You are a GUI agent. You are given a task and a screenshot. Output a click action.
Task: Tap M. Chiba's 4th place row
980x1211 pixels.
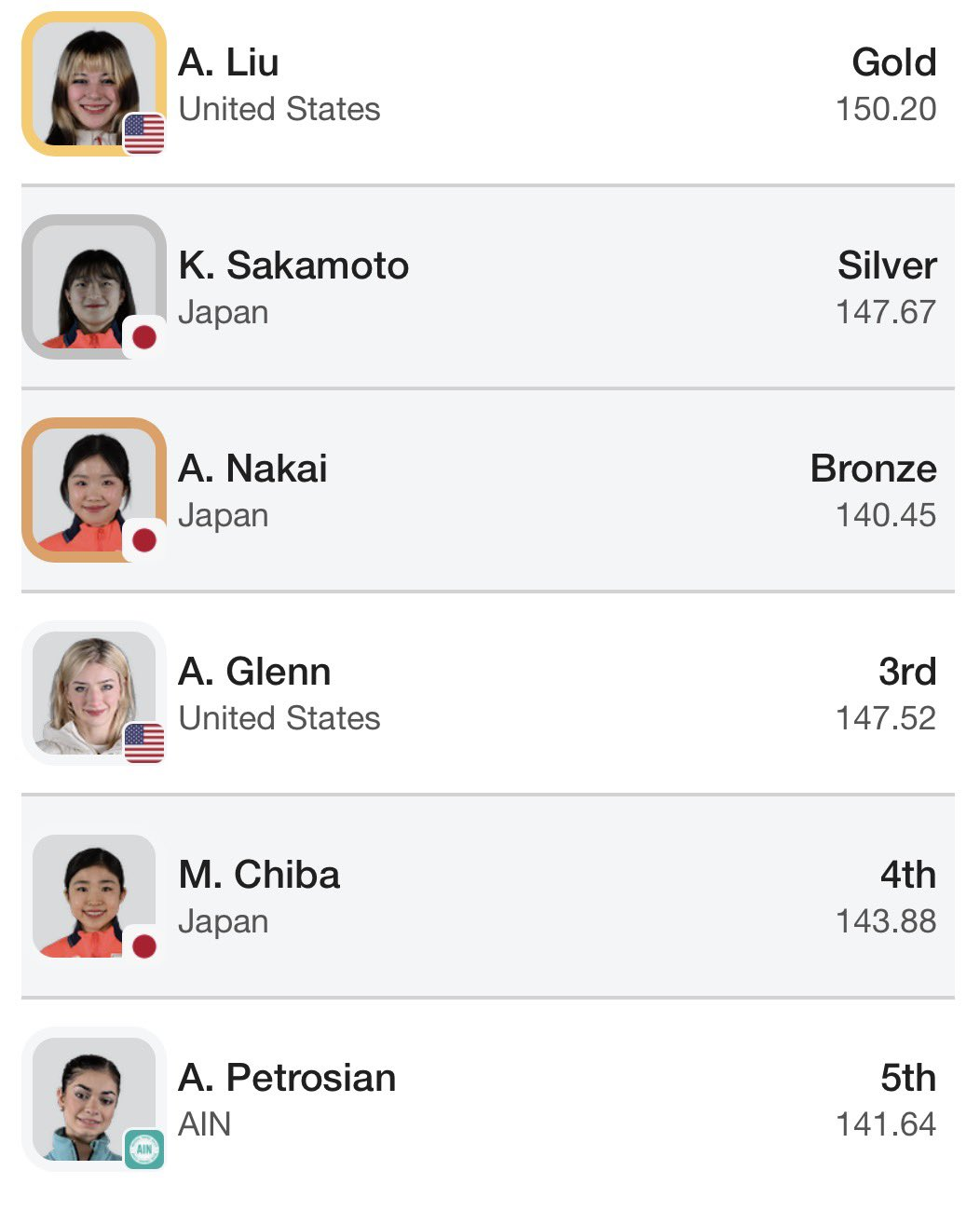(x=488, y=897)
